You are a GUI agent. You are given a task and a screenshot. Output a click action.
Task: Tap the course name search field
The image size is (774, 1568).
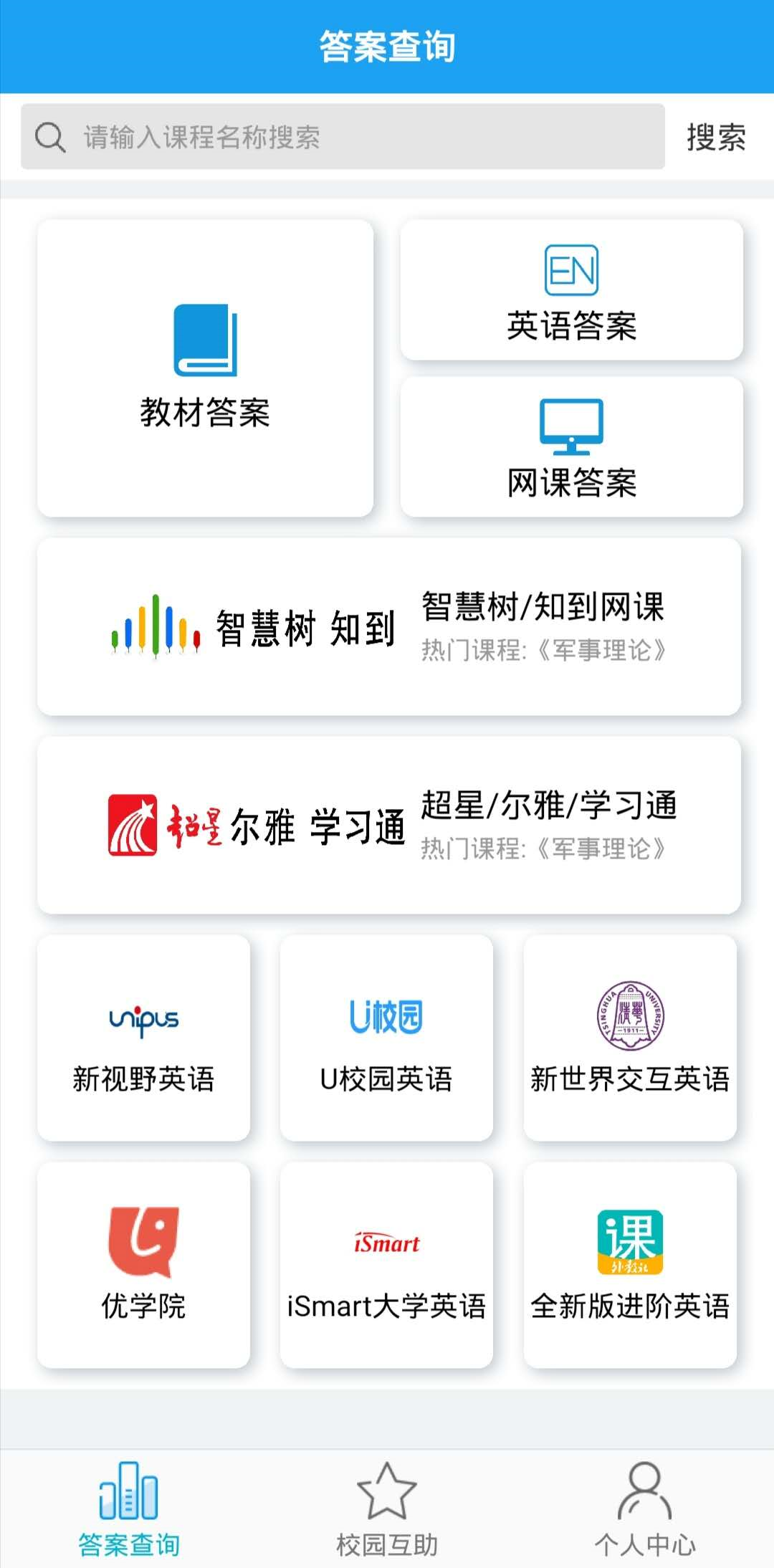click(x=343, y=137)
